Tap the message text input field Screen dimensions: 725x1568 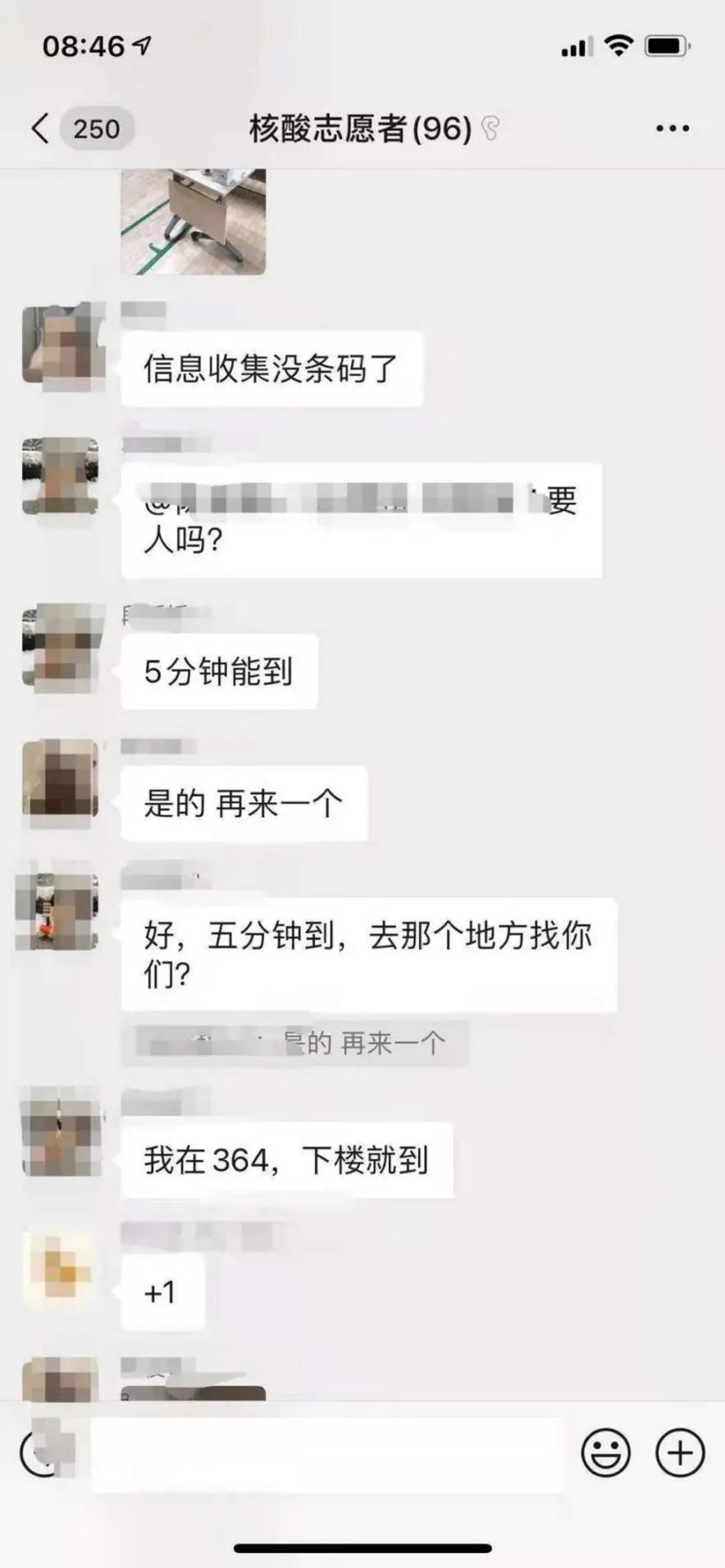click(327, 1454)
